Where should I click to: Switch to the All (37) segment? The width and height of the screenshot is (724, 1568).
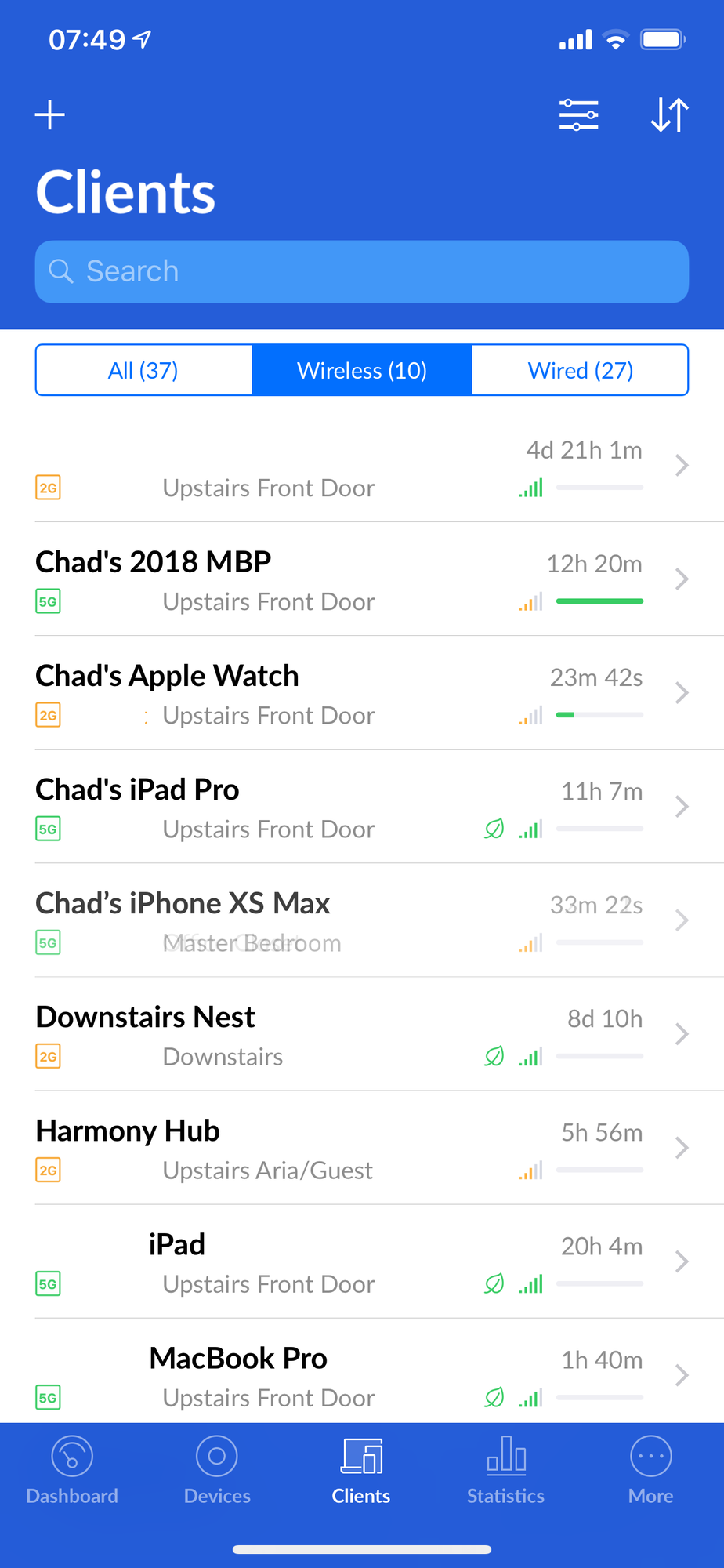(x=143, y=370)
